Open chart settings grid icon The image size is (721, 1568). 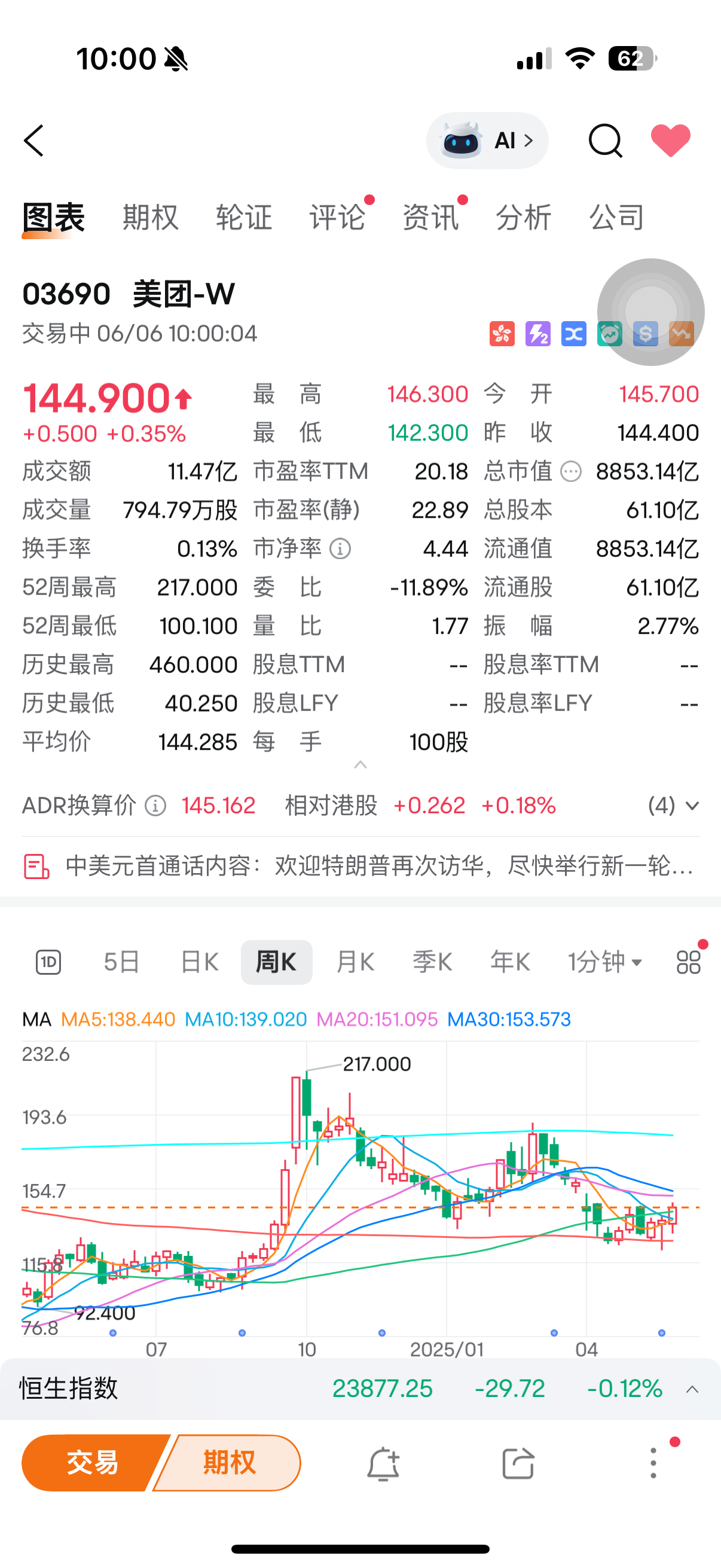click(x=688, y=962)
